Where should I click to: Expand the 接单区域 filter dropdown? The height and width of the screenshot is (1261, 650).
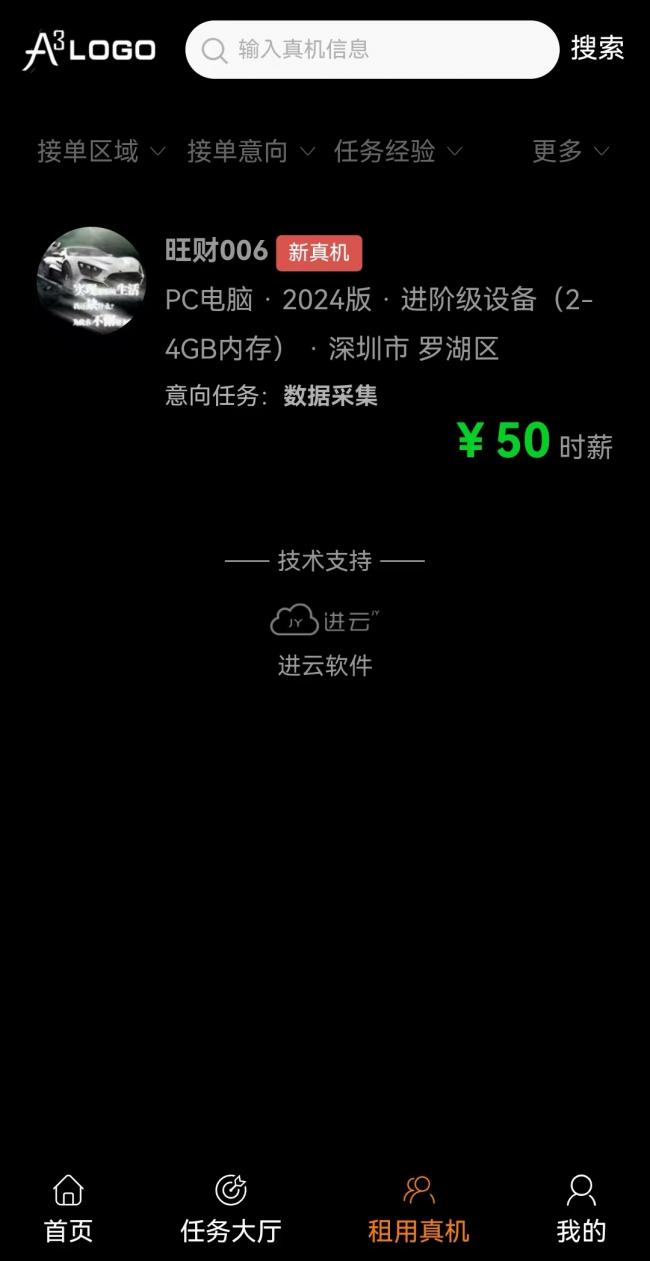[100, 151]
